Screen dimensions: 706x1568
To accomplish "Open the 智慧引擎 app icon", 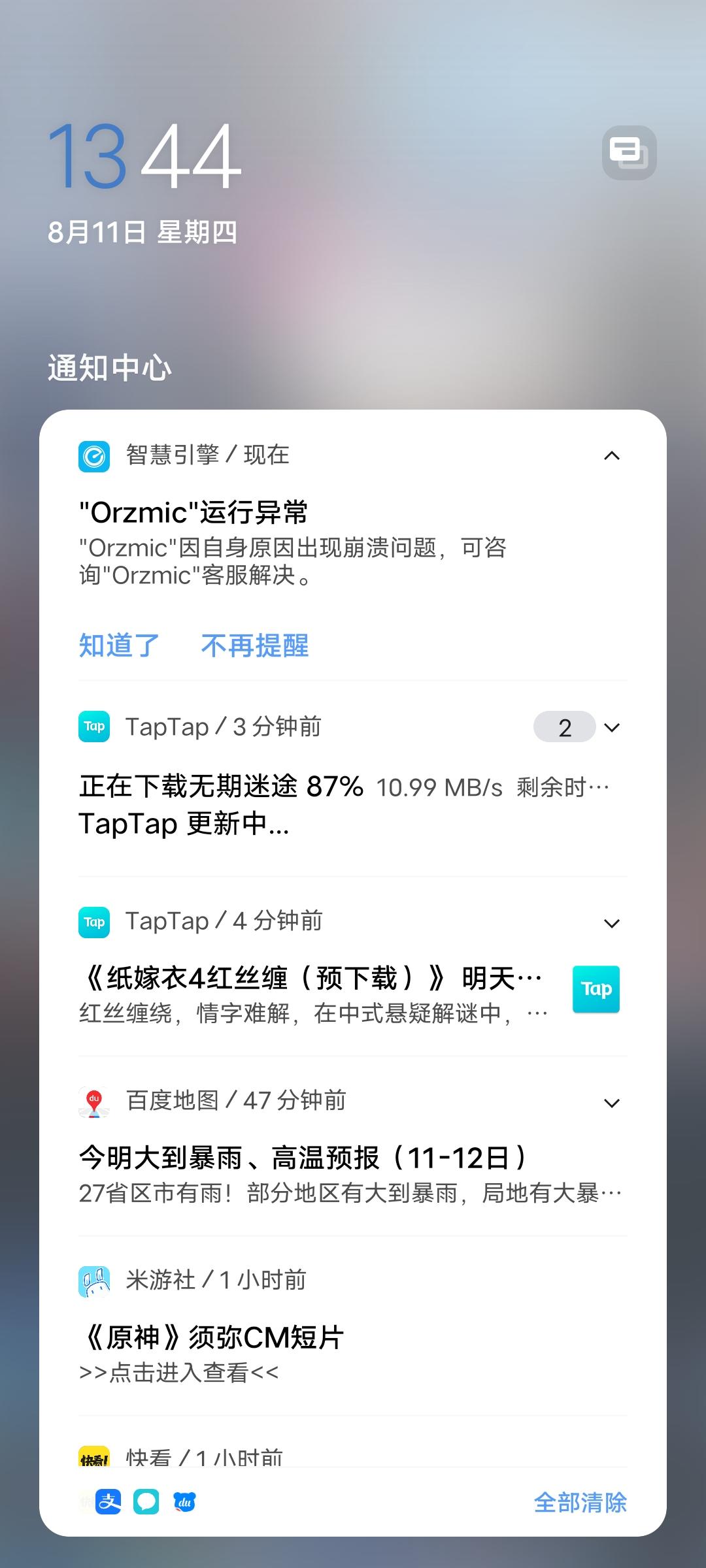I will tap(93, 455).
